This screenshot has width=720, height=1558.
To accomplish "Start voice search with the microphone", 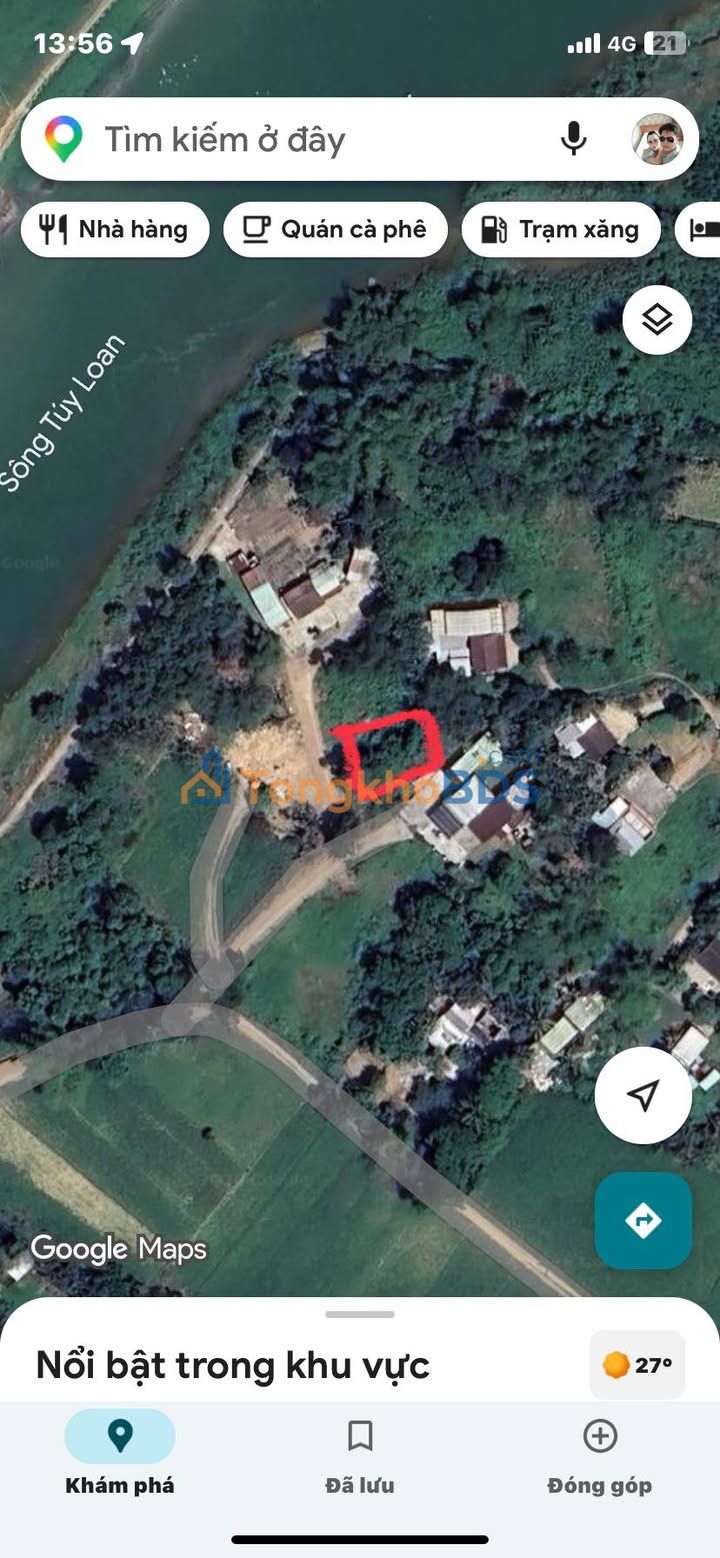I will pyautogui.click(x=573, y=139).
